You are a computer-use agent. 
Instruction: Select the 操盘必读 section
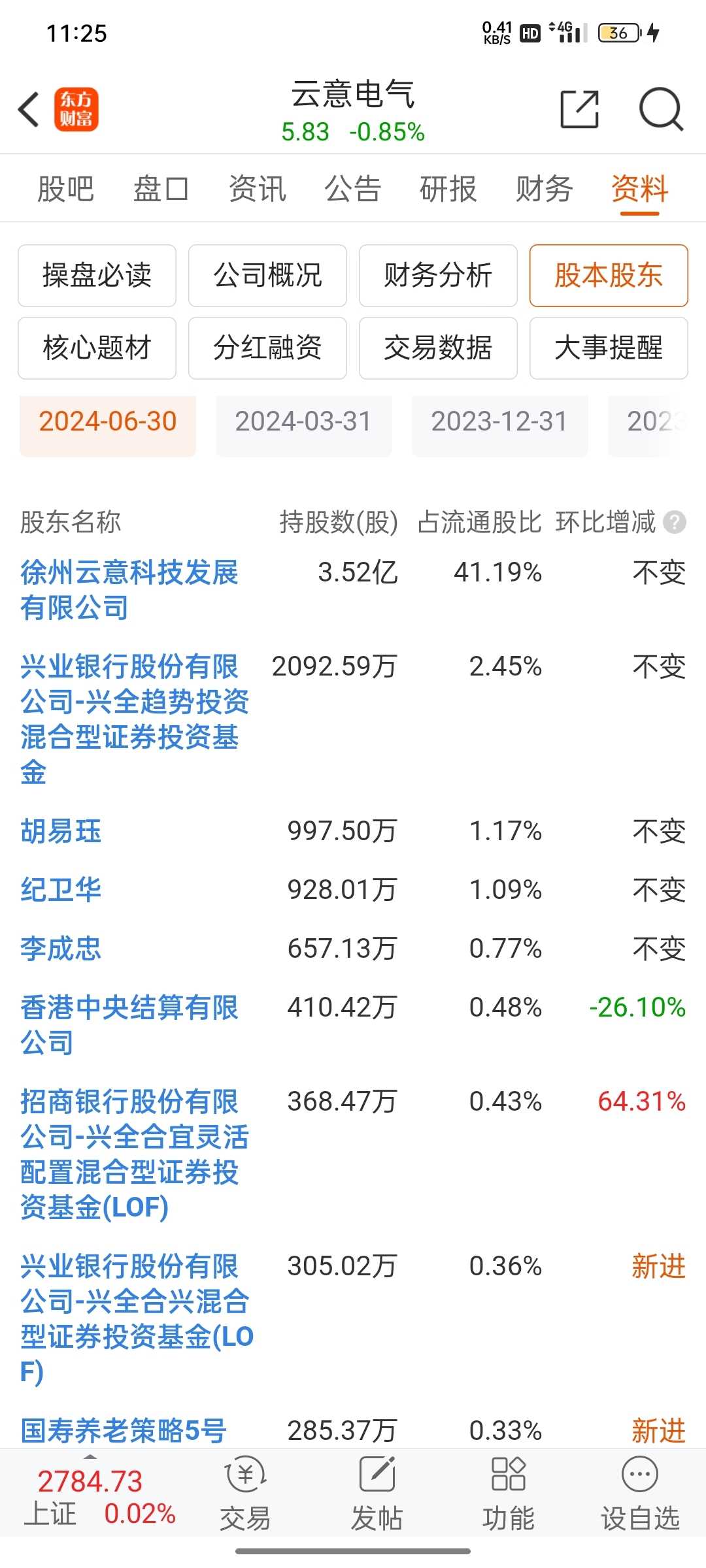pos(97,276)
